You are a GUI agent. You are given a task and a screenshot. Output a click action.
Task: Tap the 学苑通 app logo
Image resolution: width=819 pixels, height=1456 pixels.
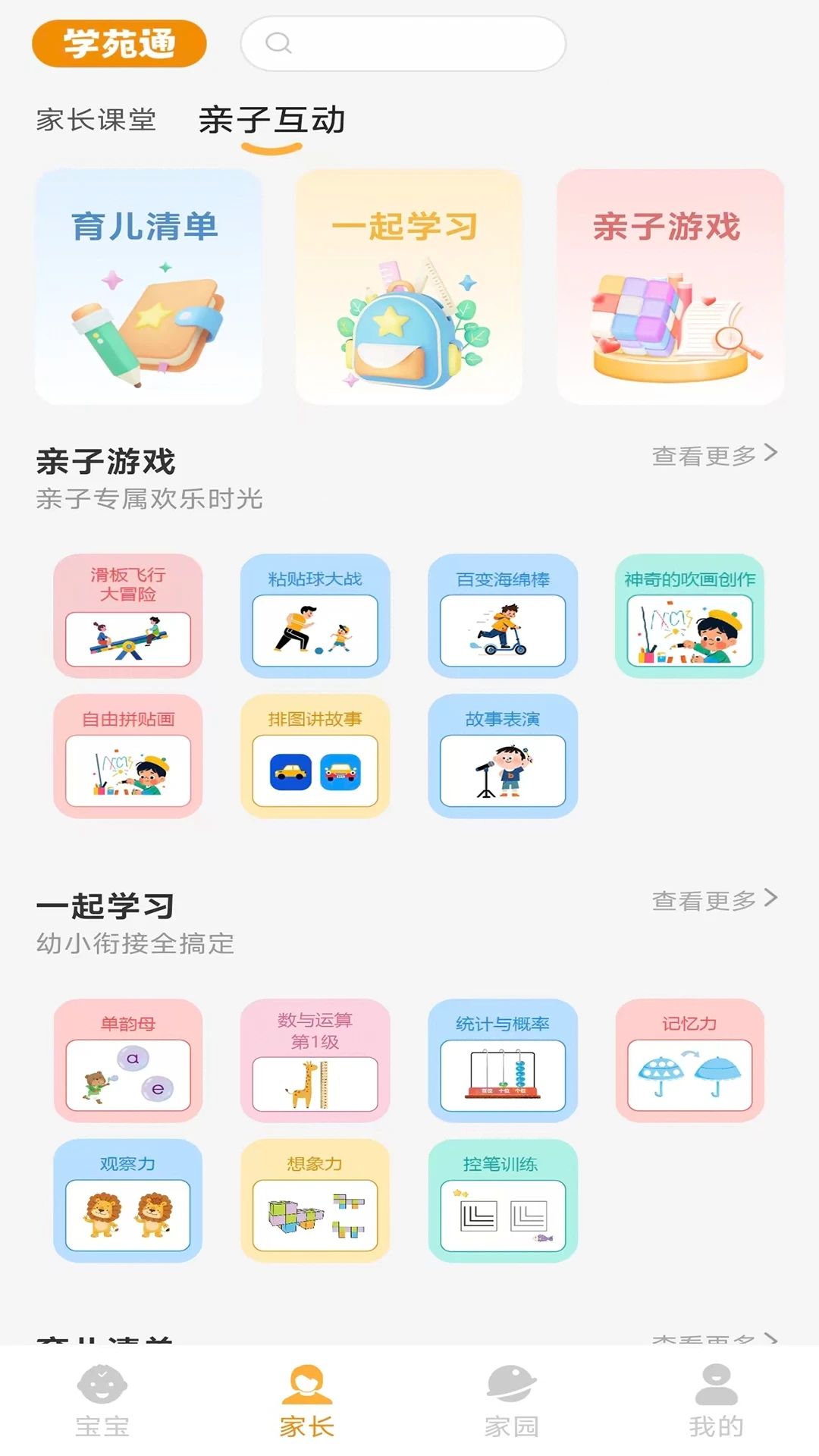(x=119, y=44)
